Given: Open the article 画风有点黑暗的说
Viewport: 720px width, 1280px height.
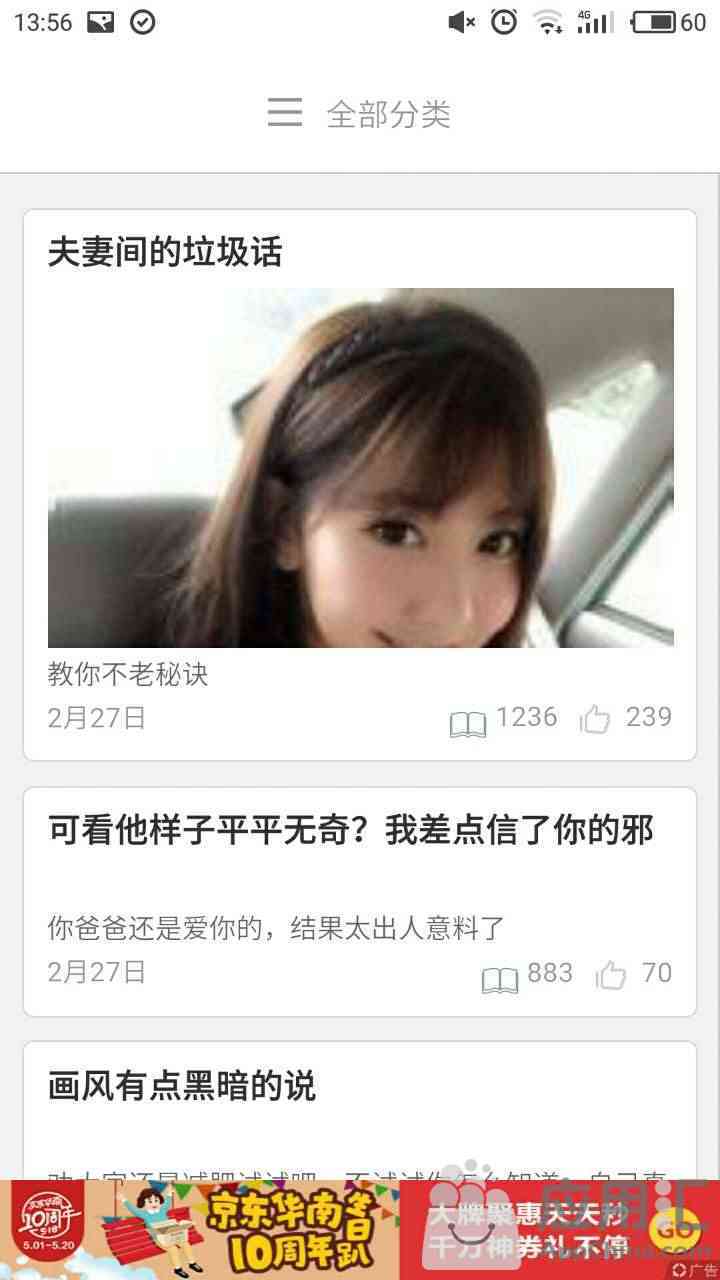Looking at the screenshot, I should tap(360, 1110).
